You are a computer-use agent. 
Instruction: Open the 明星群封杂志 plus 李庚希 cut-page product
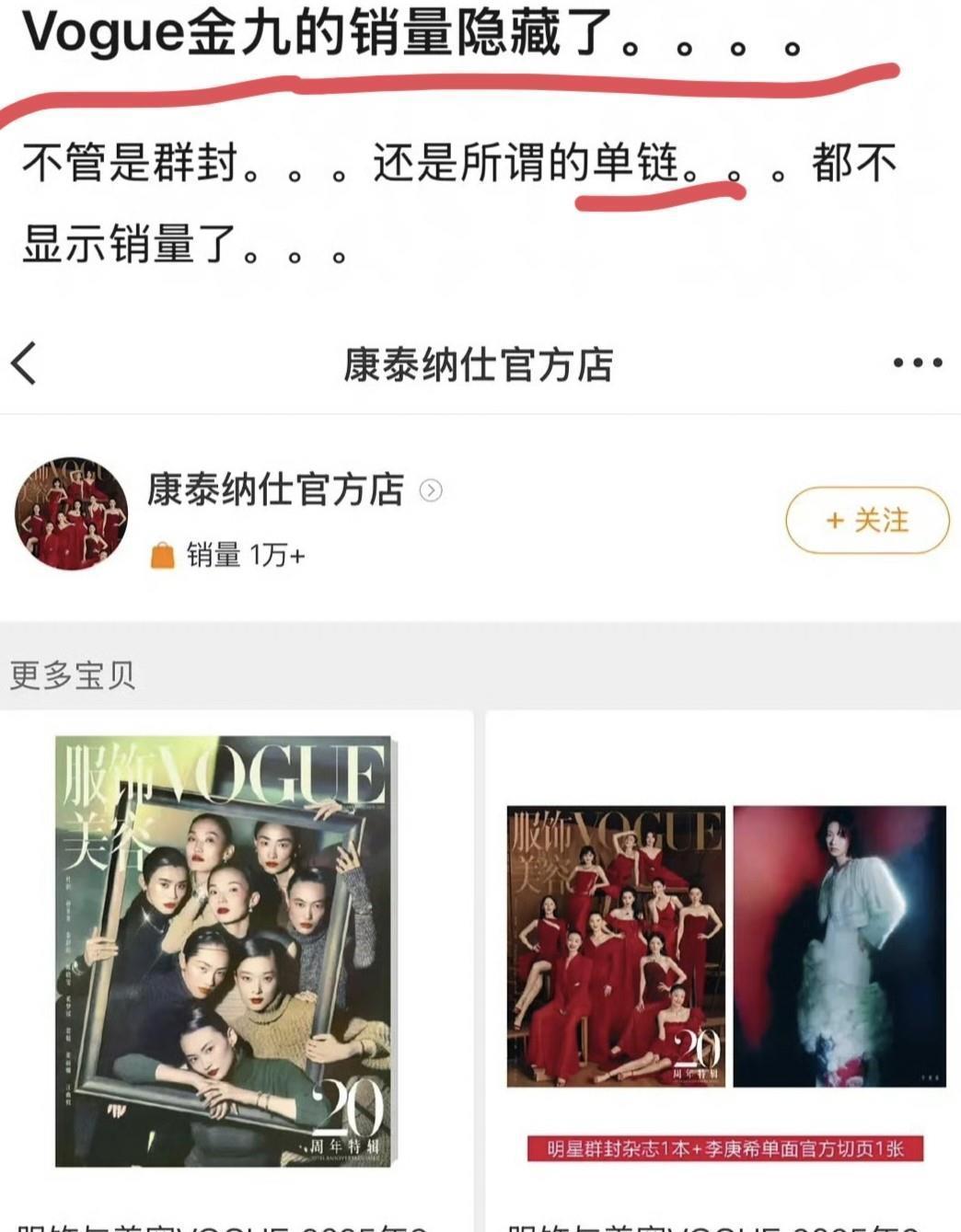tap(725, 966)
